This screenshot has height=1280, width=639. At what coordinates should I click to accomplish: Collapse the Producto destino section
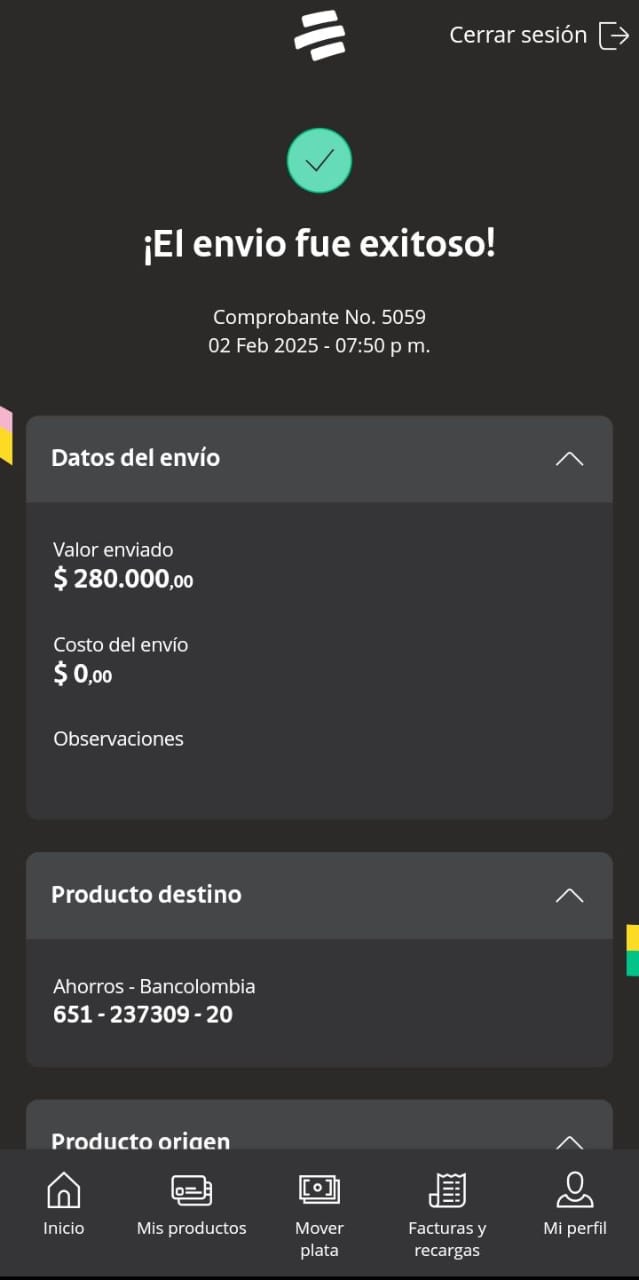click(x=569, y=895)
